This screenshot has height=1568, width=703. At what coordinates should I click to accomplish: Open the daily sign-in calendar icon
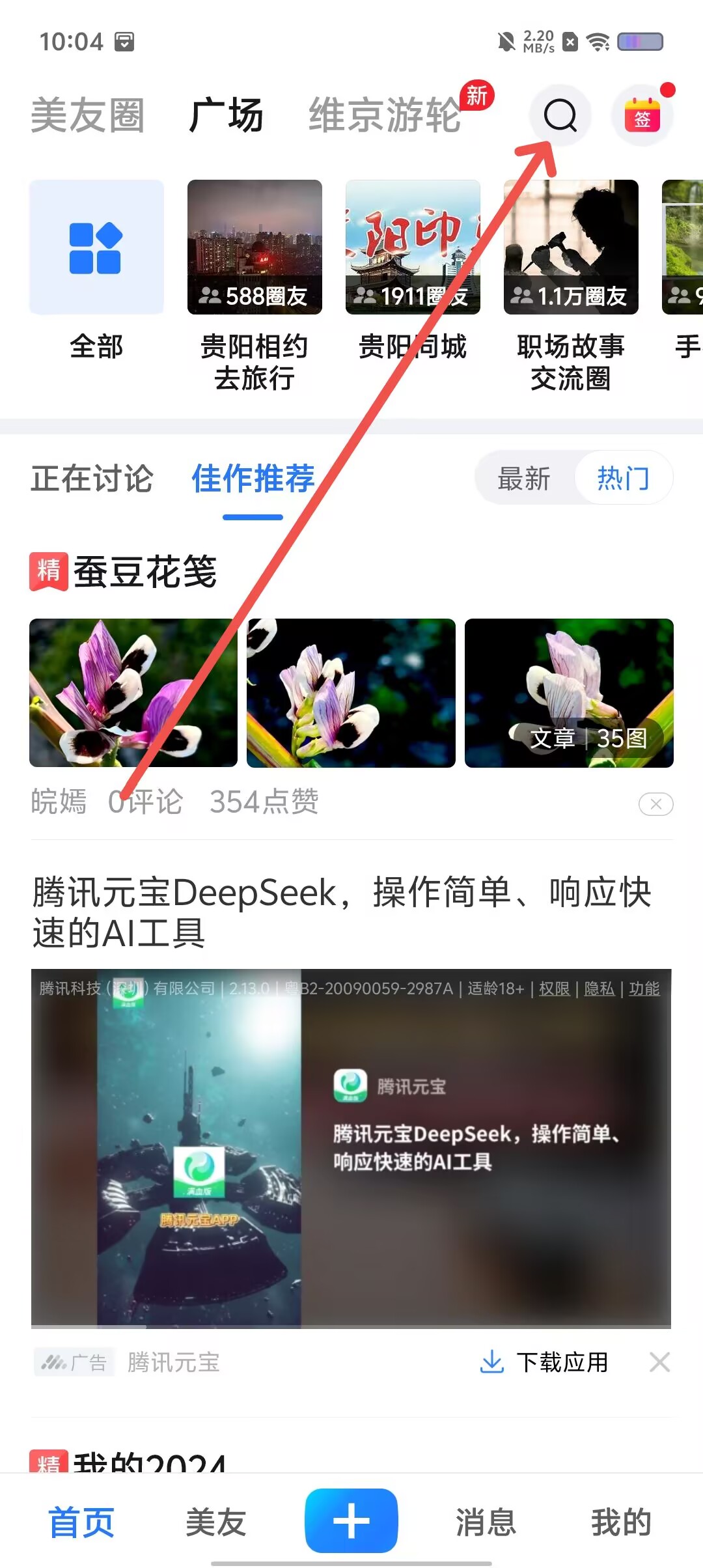click(642, 116)
